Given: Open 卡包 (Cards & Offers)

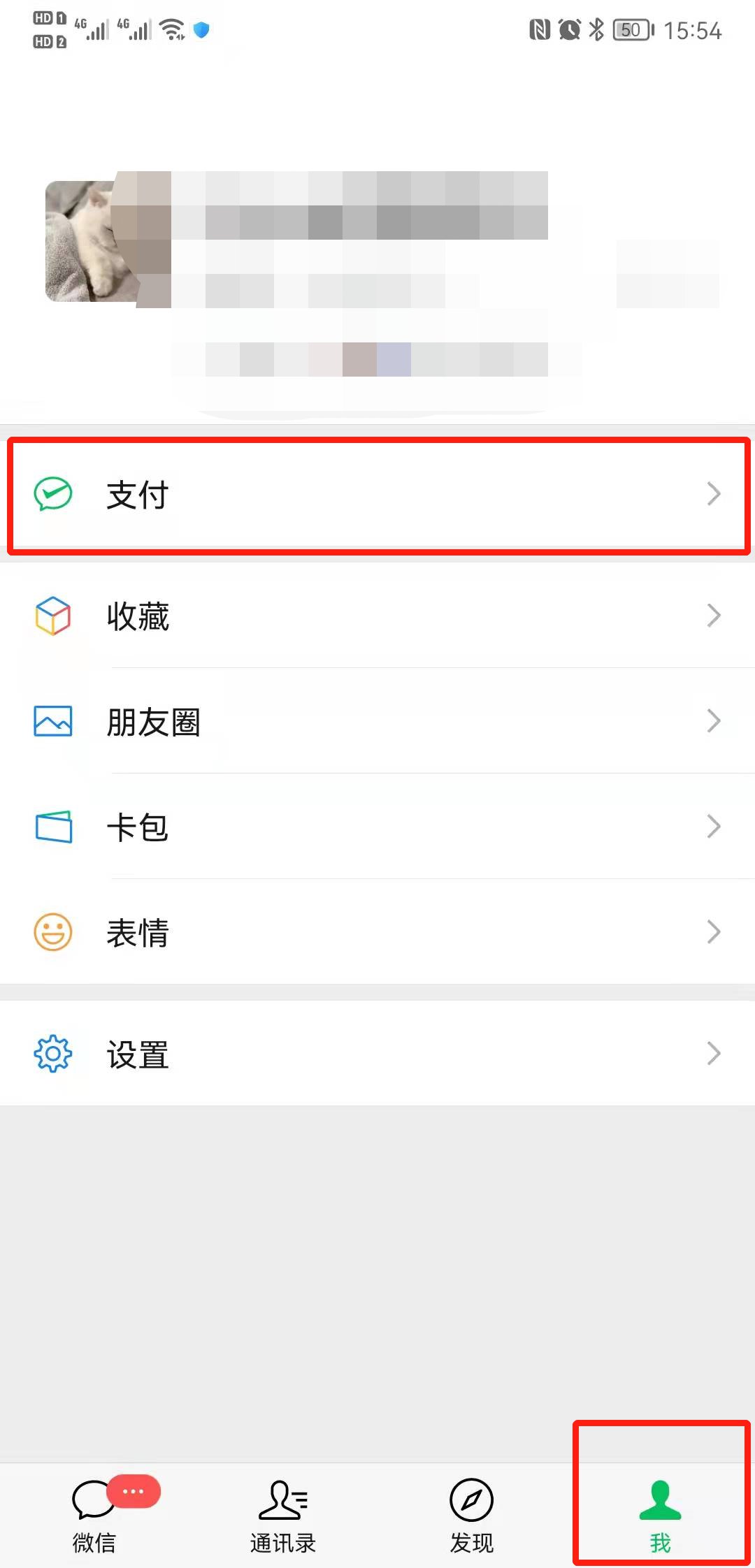Looking at the screenshot, I should (x=377, y=827).
